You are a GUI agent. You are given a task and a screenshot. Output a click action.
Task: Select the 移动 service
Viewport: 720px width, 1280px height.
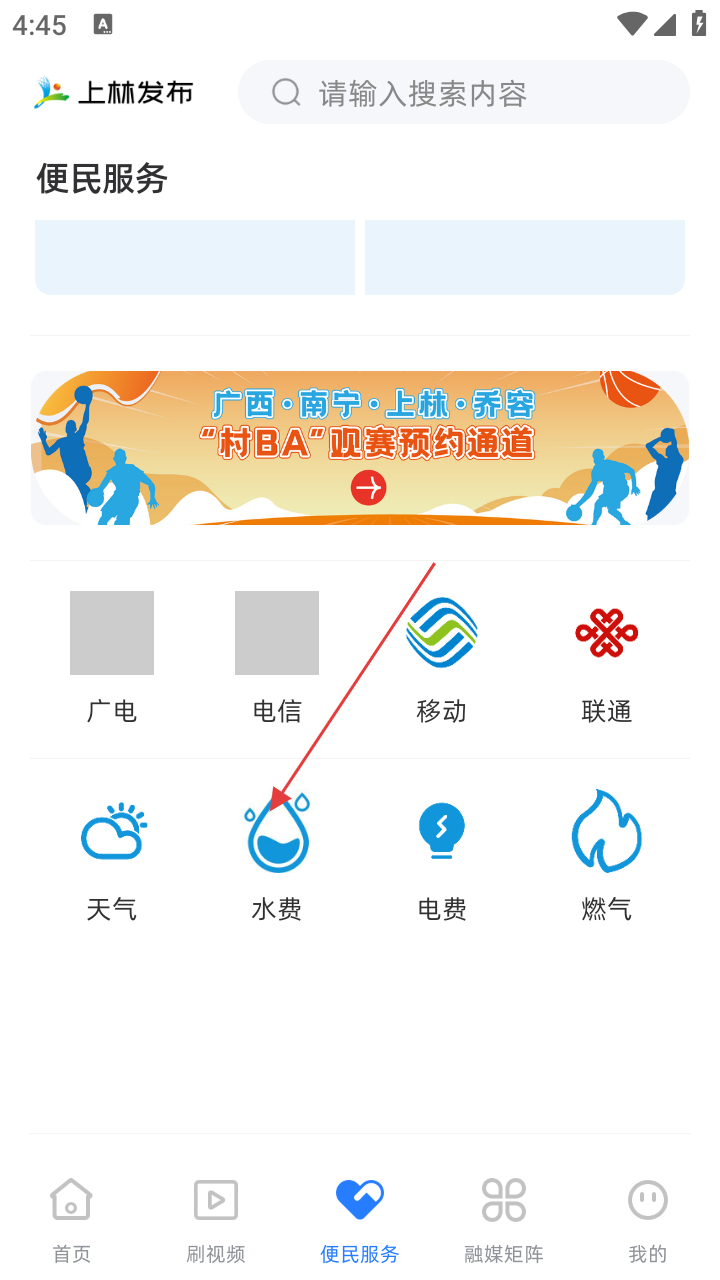(x=442, y=655)
